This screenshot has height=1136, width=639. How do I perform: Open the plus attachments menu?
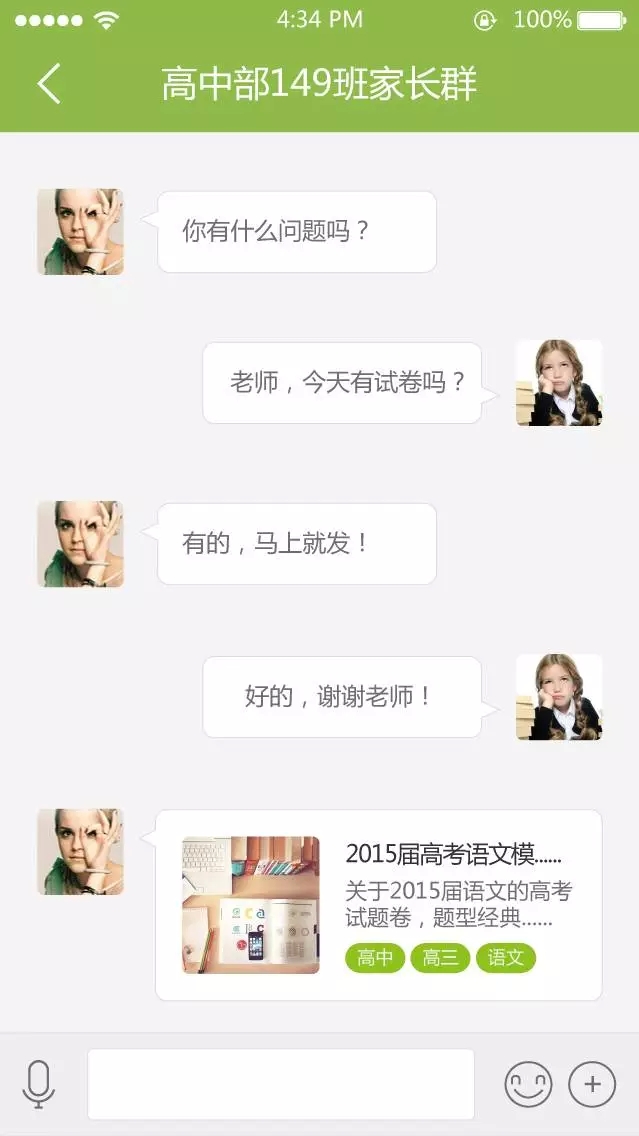click(x=592, y=1084)
